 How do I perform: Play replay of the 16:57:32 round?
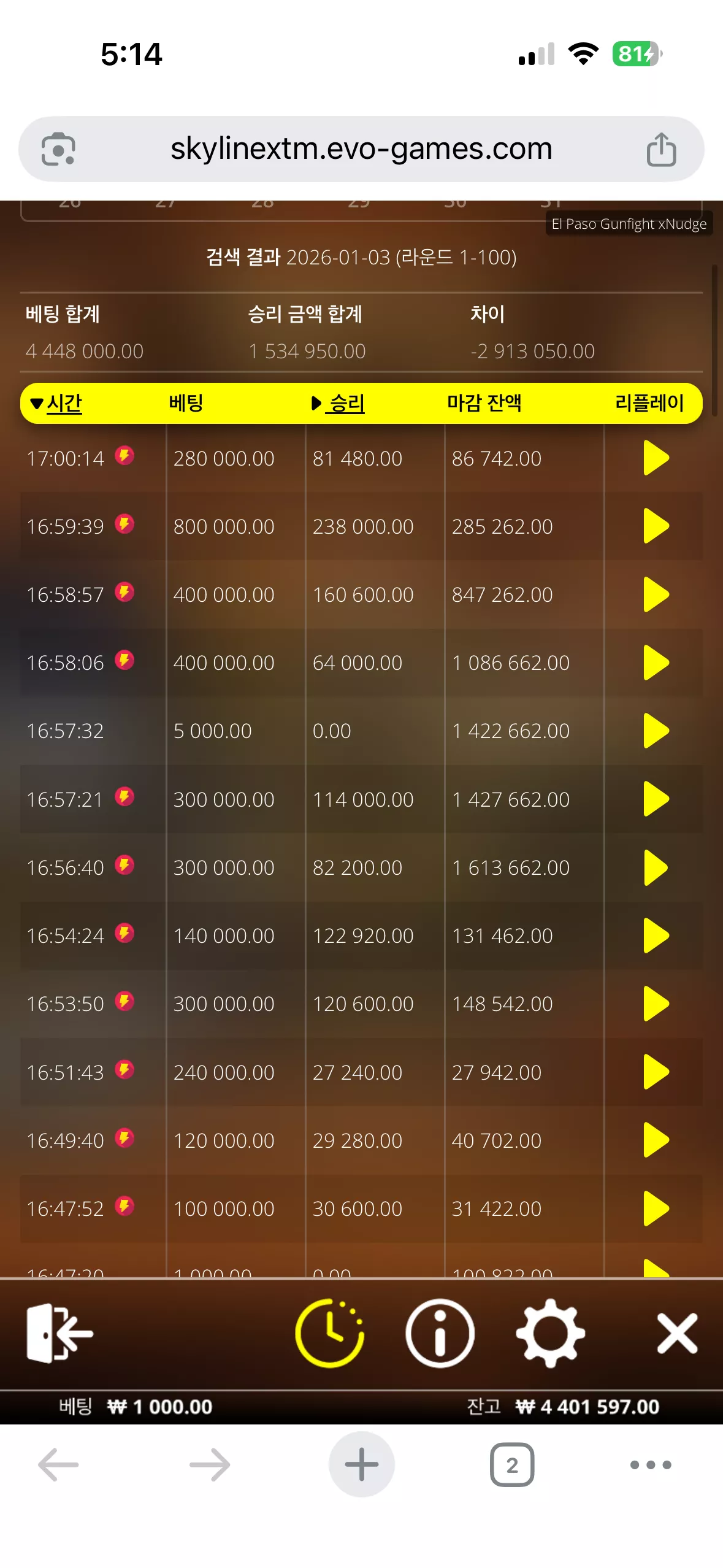656,730
